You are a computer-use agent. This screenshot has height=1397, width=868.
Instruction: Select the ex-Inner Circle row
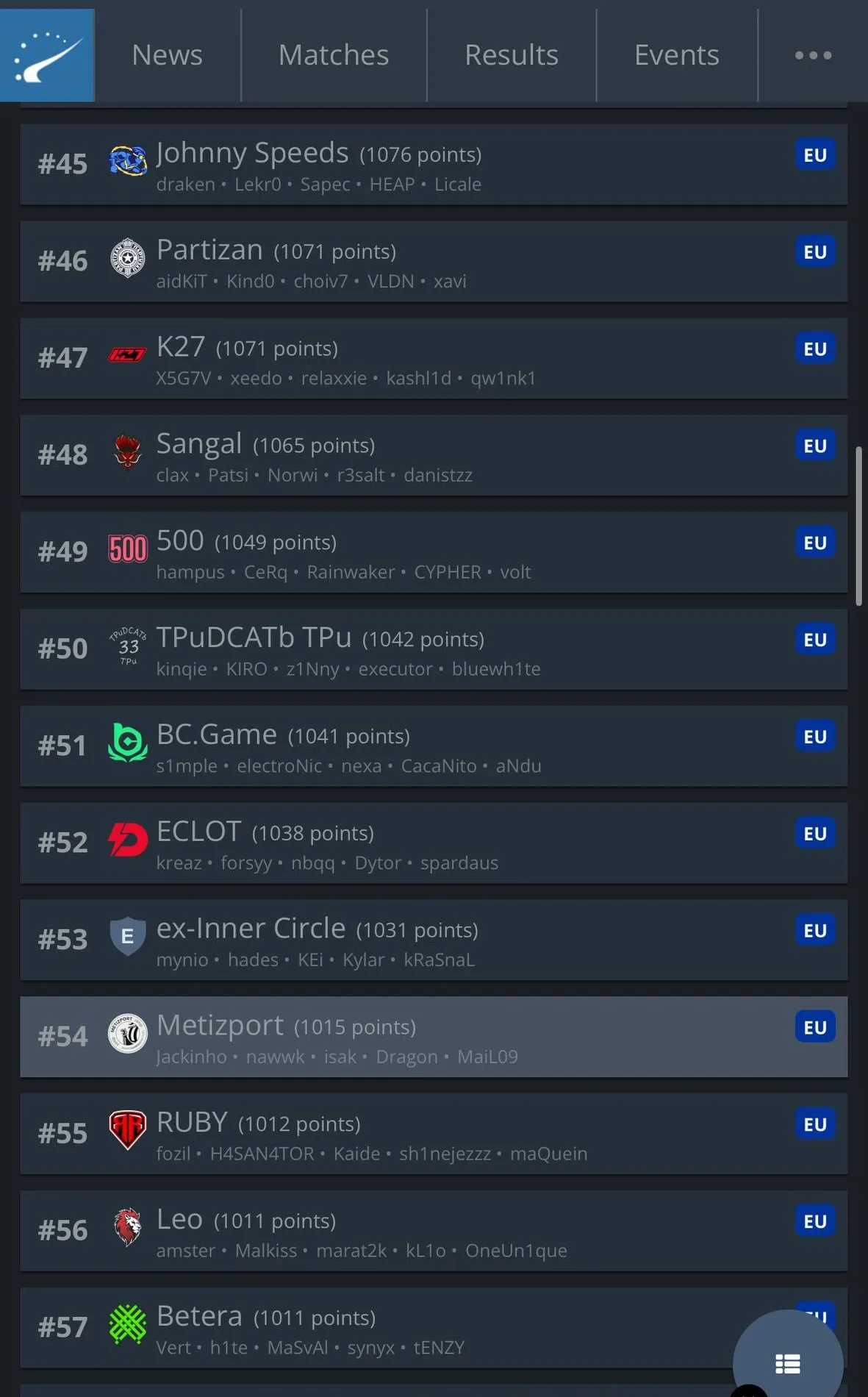pyautogui.click(x=434, y=941)
